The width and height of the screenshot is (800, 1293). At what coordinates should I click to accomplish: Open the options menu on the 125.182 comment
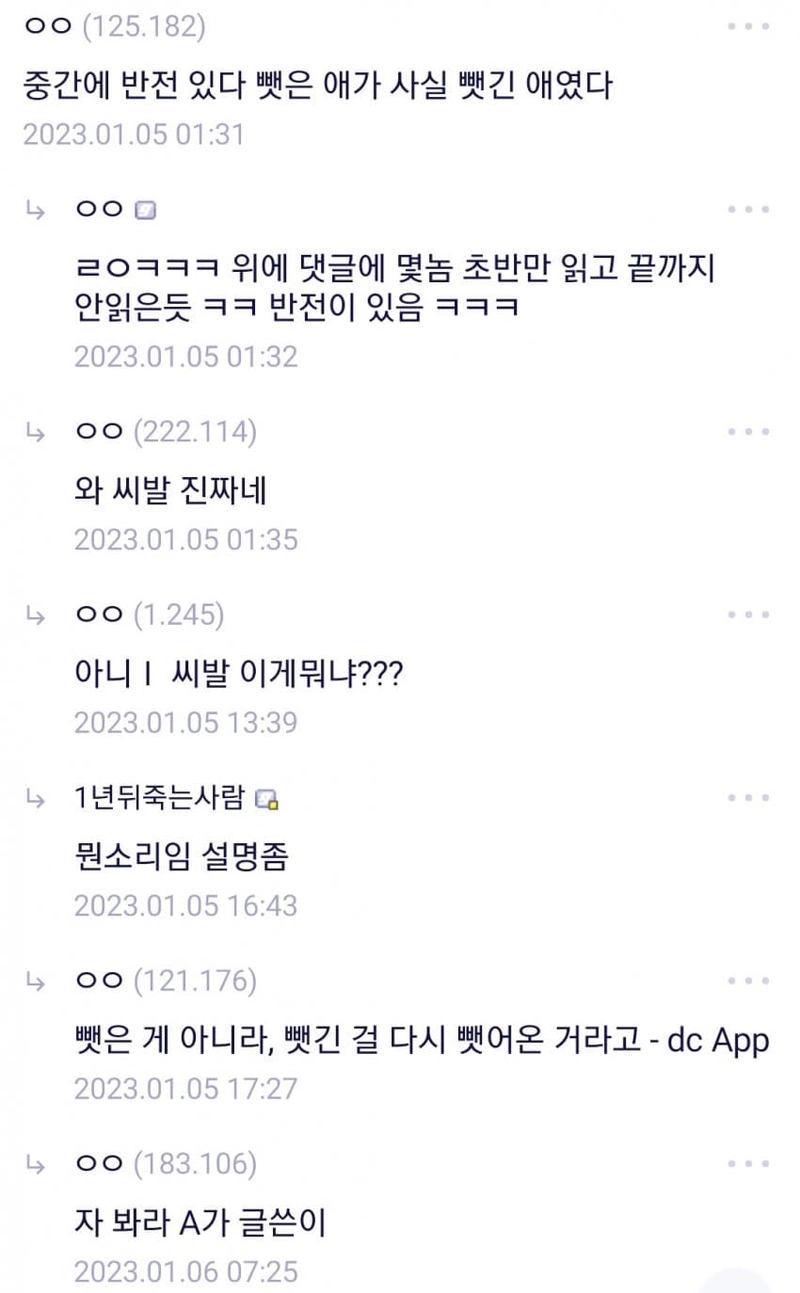tap(748, 27)
